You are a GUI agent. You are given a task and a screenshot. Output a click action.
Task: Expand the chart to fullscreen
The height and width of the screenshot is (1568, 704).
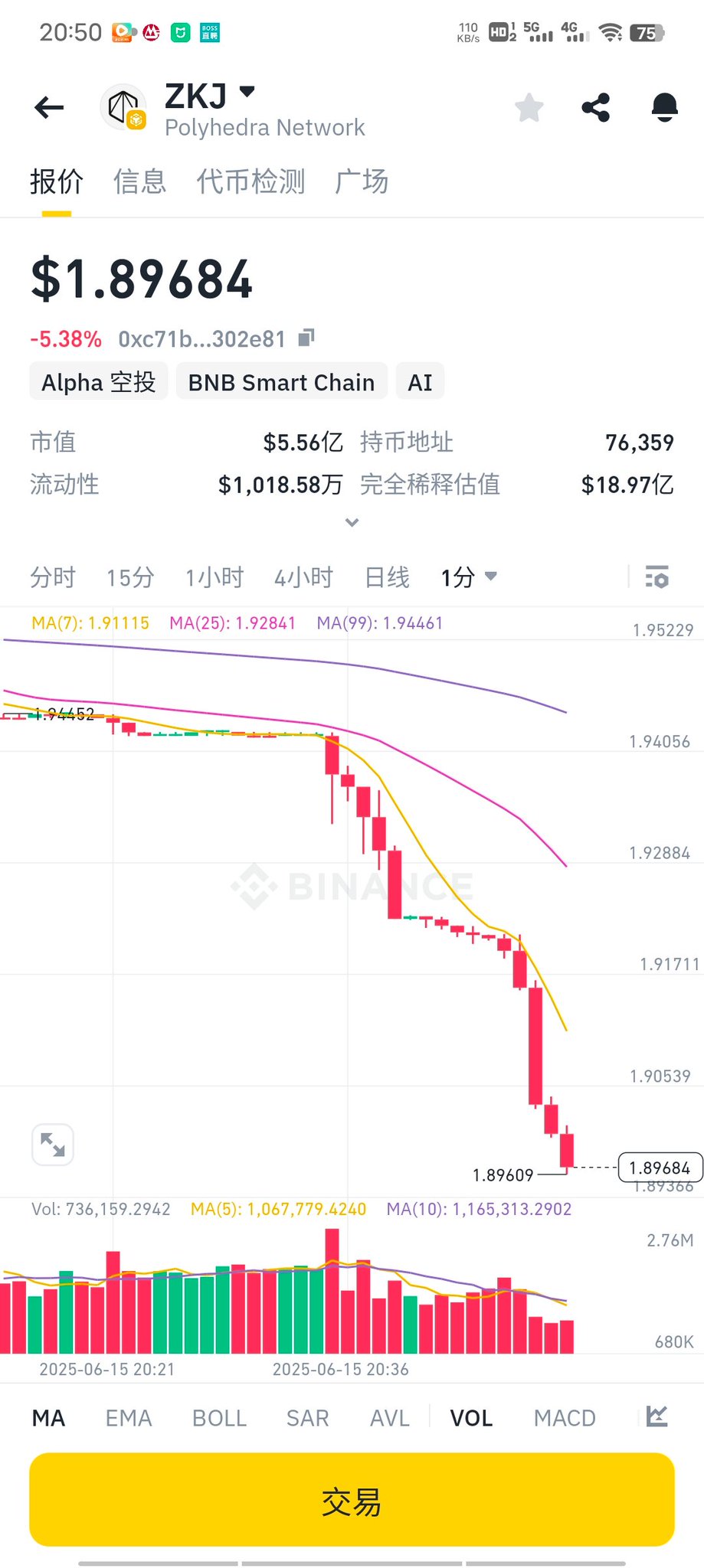point(53,1145)
